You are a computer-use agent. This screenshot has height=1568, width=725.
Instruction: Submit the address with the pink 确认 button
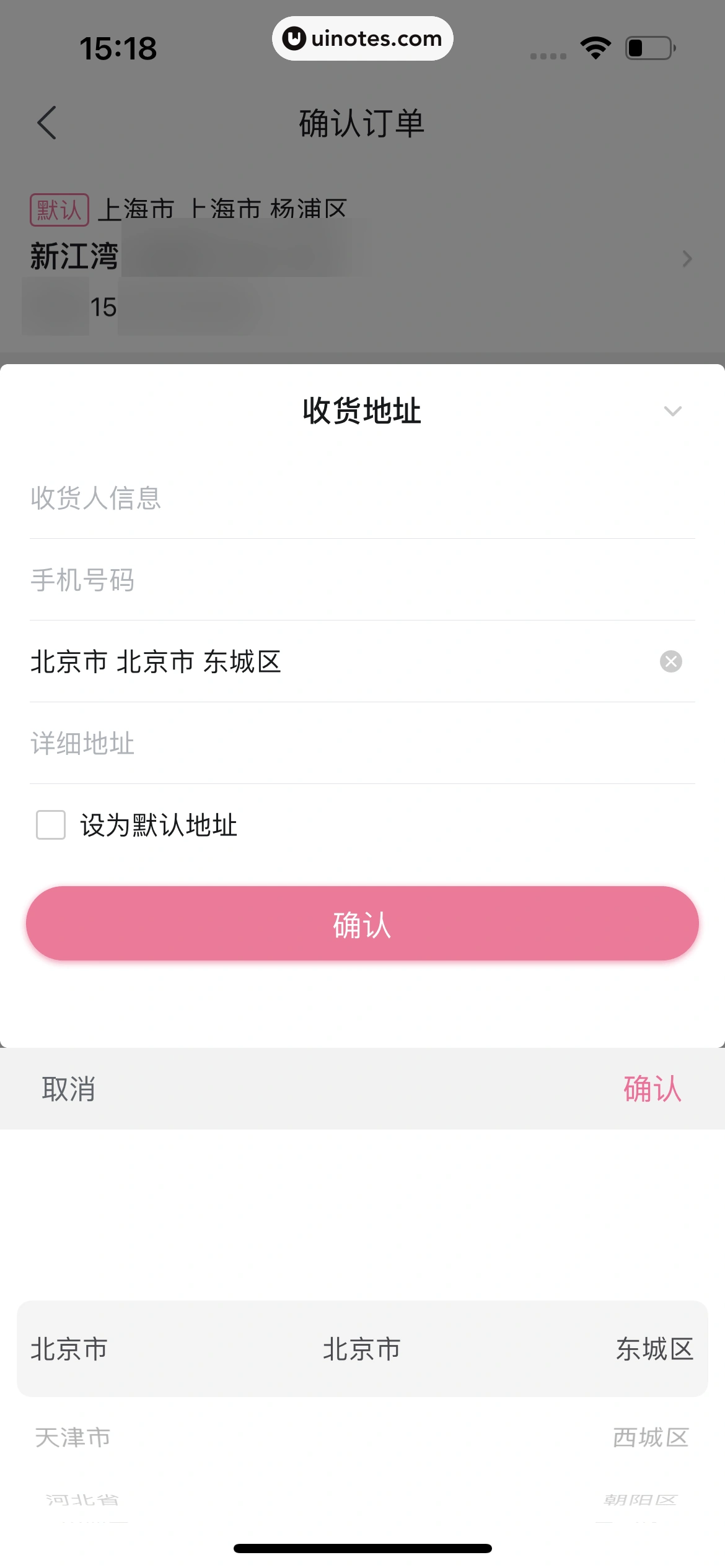tap(362, 923)
